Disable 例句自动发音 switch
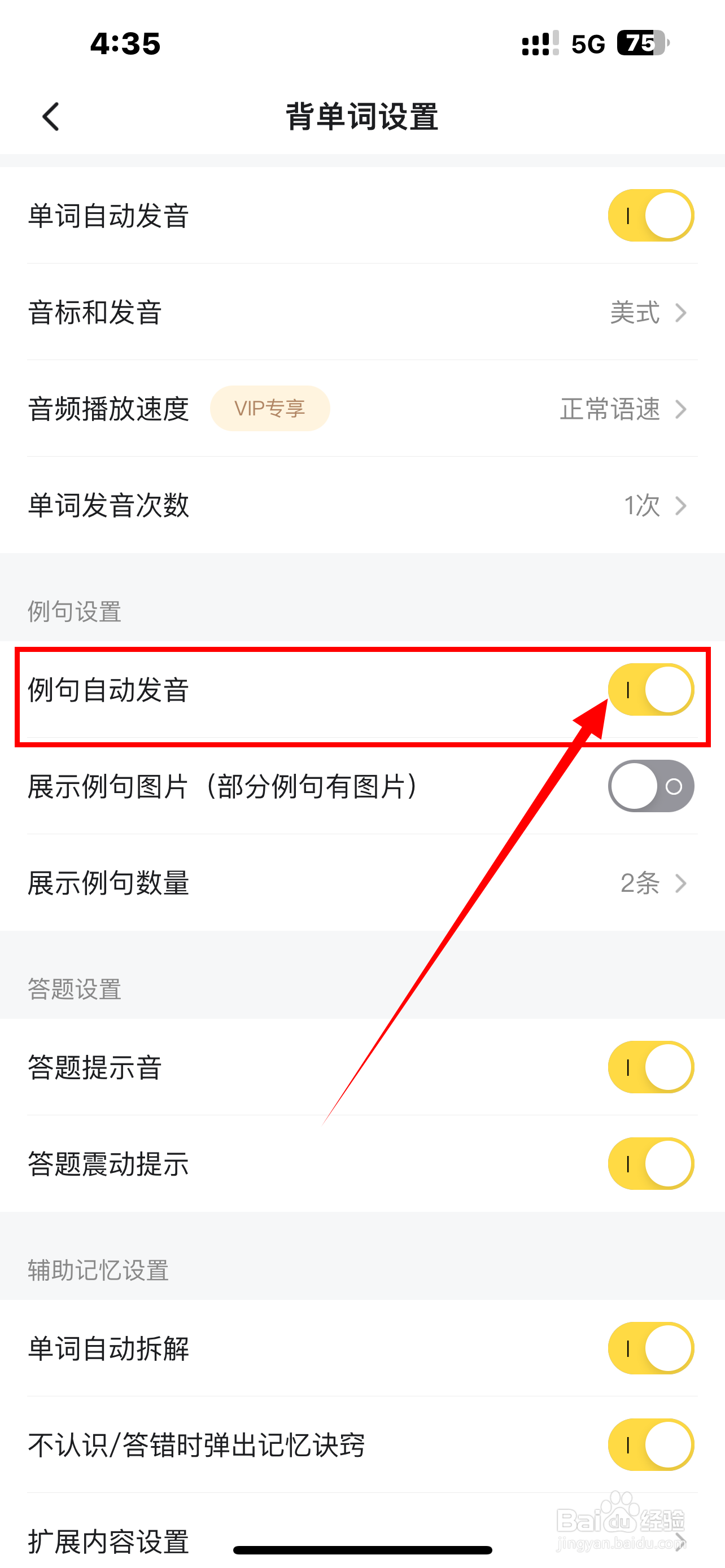This screenshot has width=725, height=1568. (650, 690)
